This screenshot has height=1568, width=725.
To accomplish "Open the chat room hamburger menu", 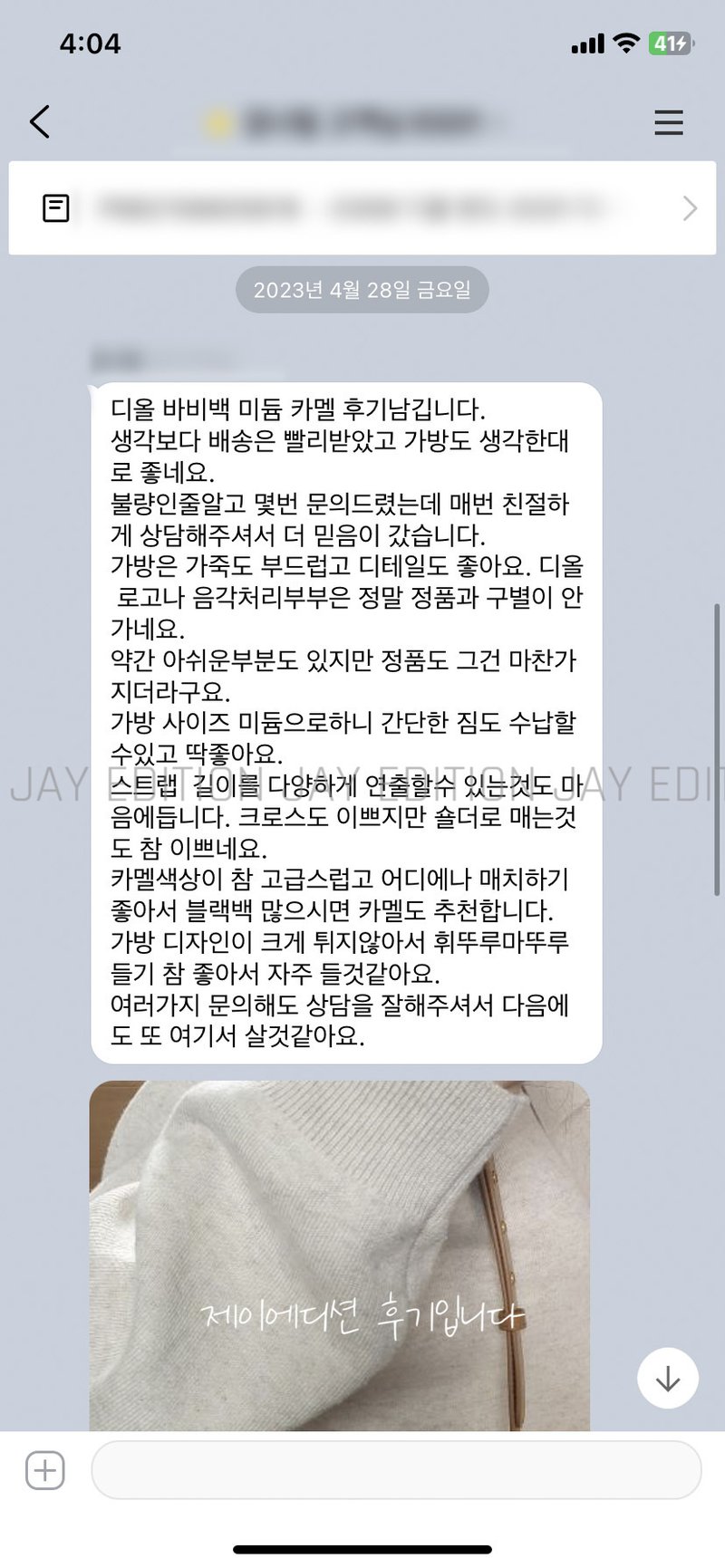I will coord(668,122).
